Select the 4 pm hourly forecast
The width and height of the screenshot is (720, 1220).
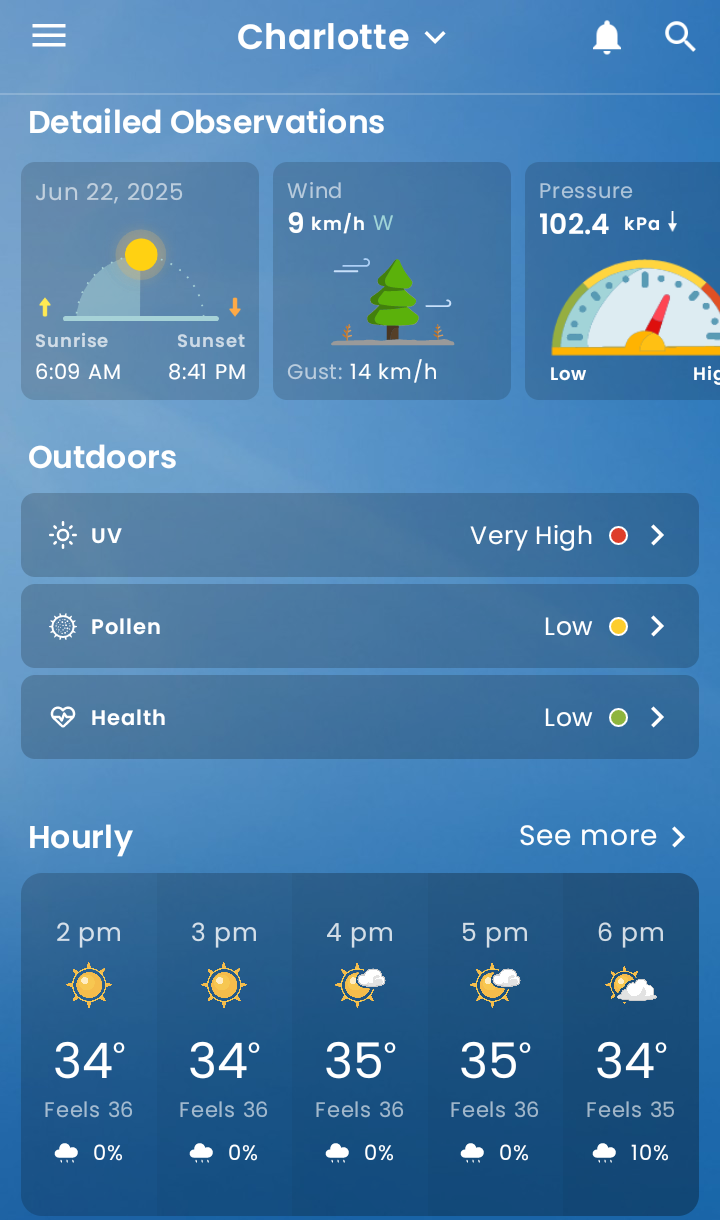pos(360,1044)
